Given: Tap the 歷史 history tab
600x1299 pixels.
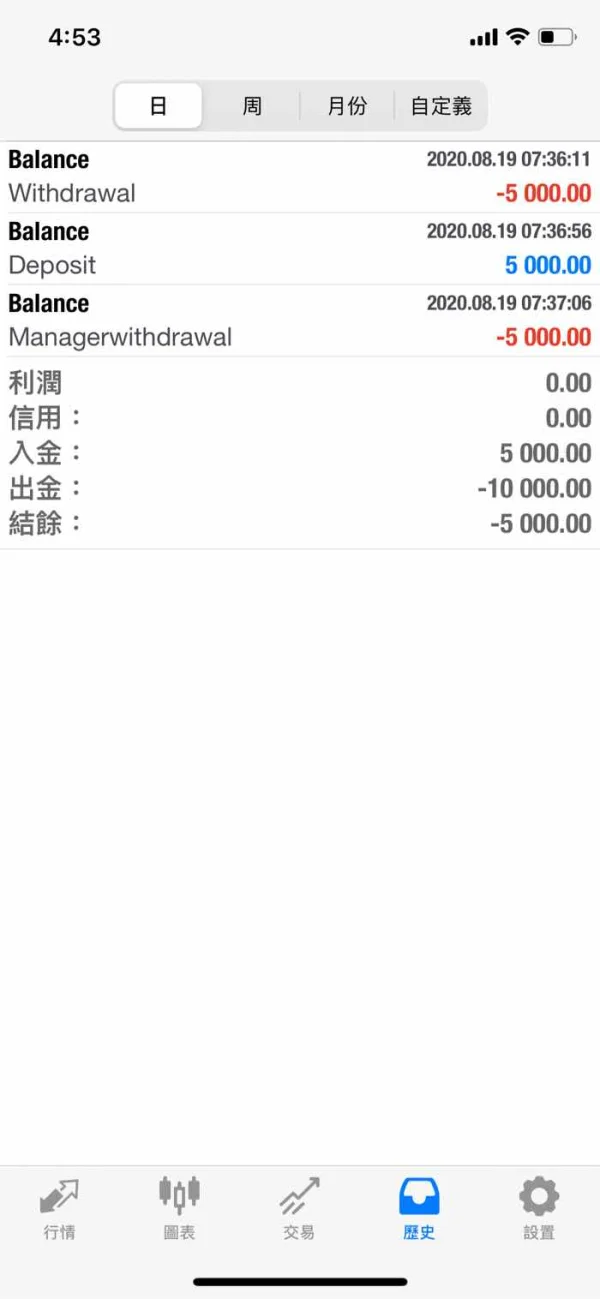Looking at the screenshot, I should tap(419, 1208).
